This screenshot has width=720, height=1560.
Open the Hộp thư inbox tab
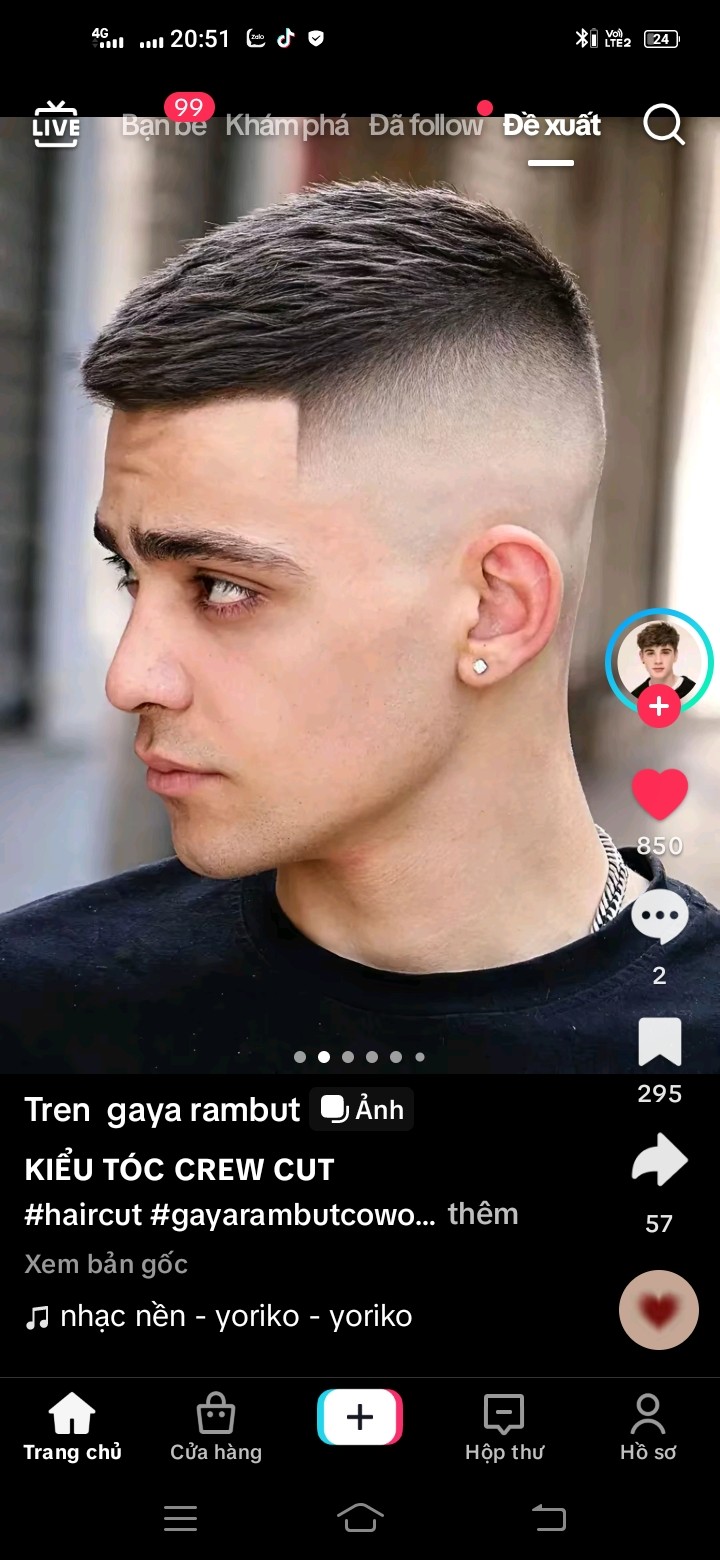[x=504, y=1429]
